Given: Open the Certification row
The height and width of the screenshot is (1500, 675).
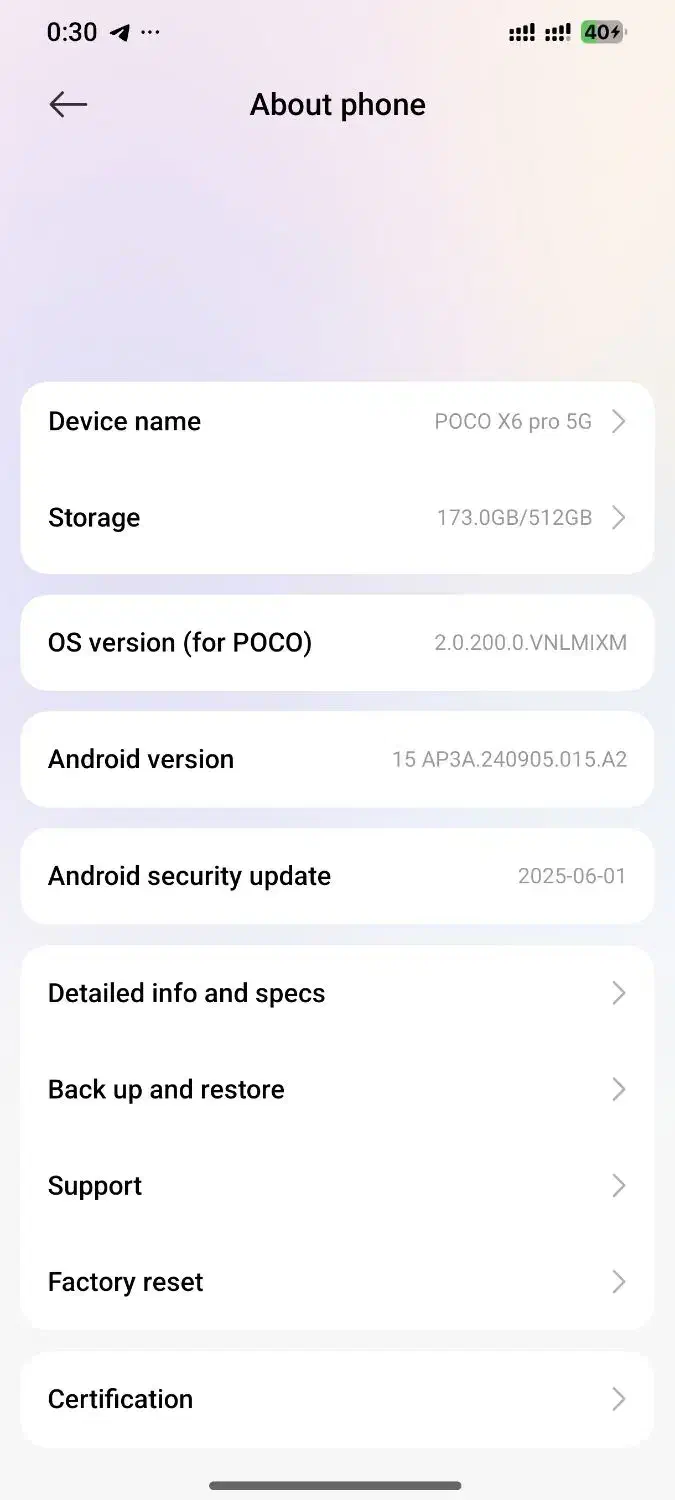Looking at the screenshot, I should [x=337, y=1399].
